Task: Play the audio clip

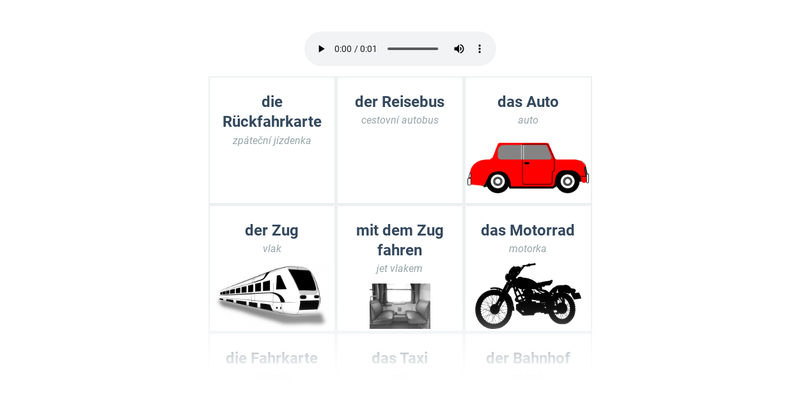Action: coord(321,49)
